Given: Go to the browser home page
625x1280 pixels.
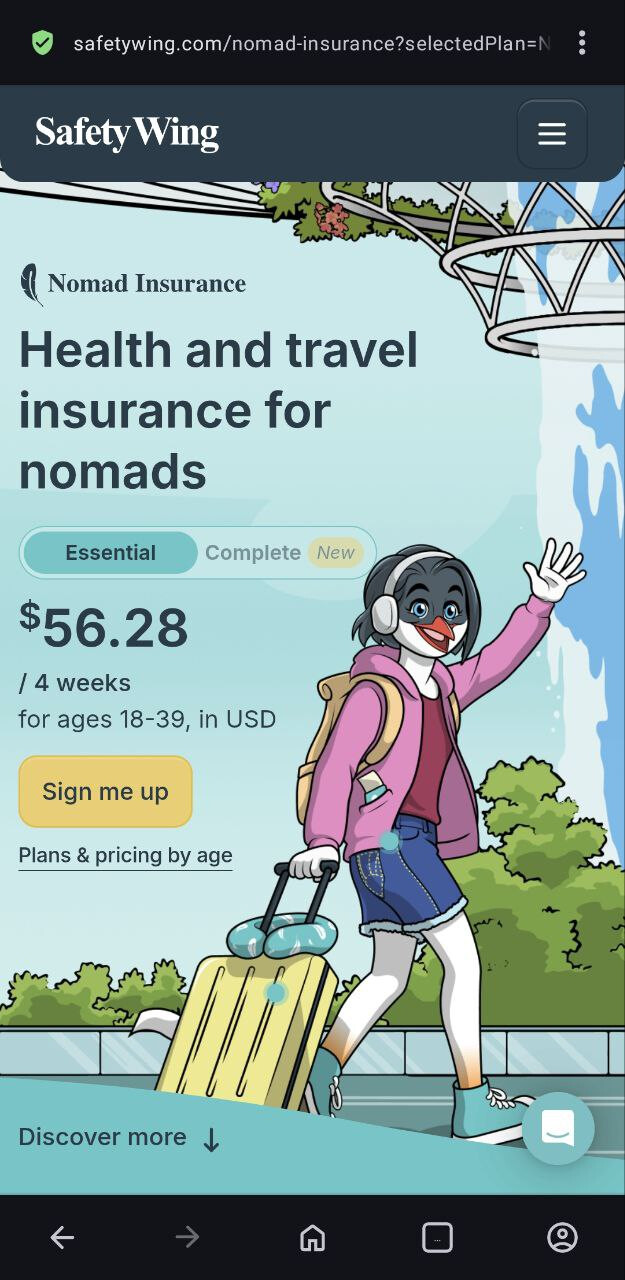Looking at the screenshot, I should (x=313, y=1237).
